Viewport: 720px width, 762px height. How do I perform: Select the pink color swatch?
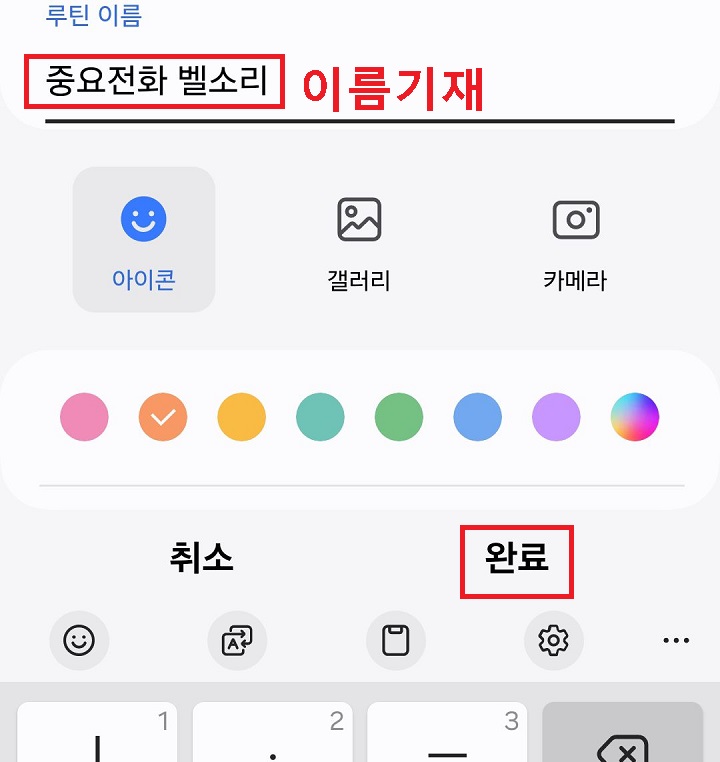84,417
